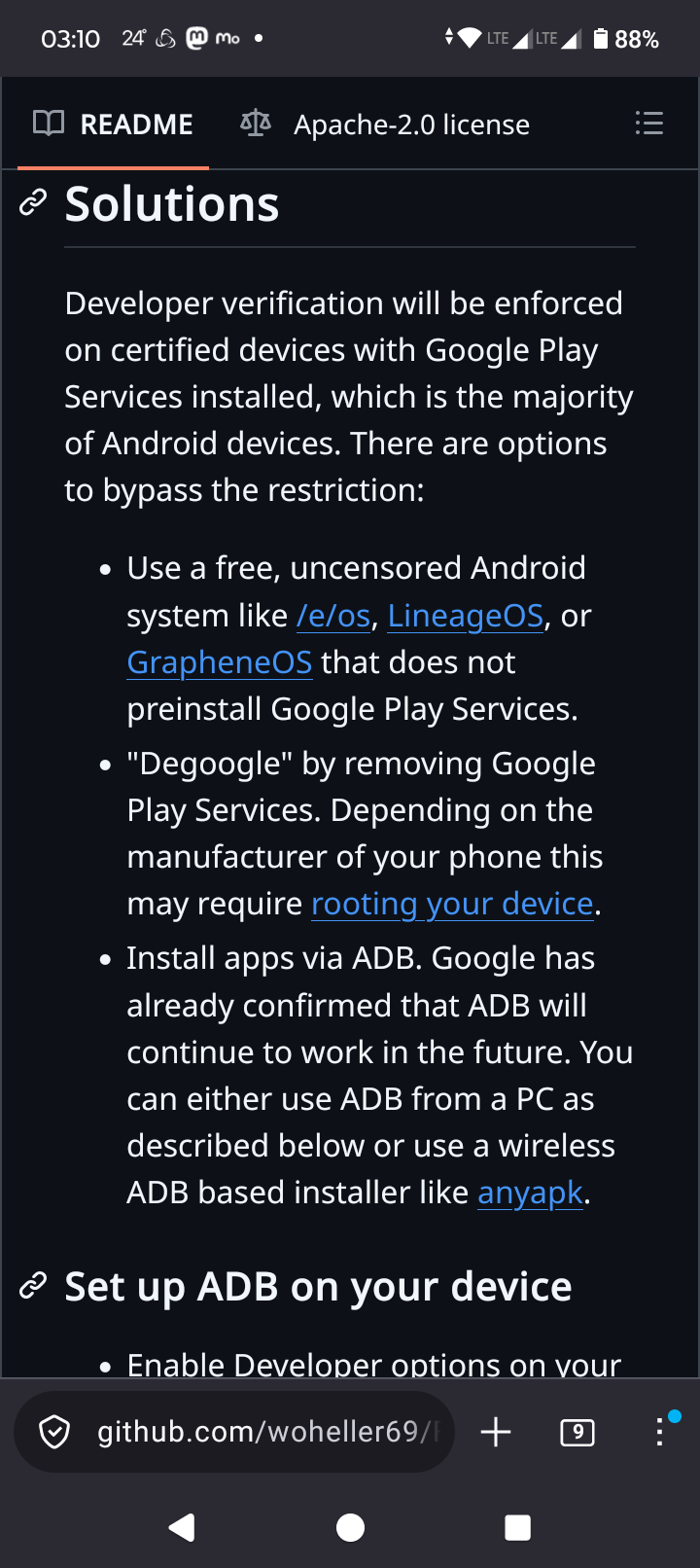700x1568 pixels.
Task: Open the anyapk installer link
Action: (530, 1193)
